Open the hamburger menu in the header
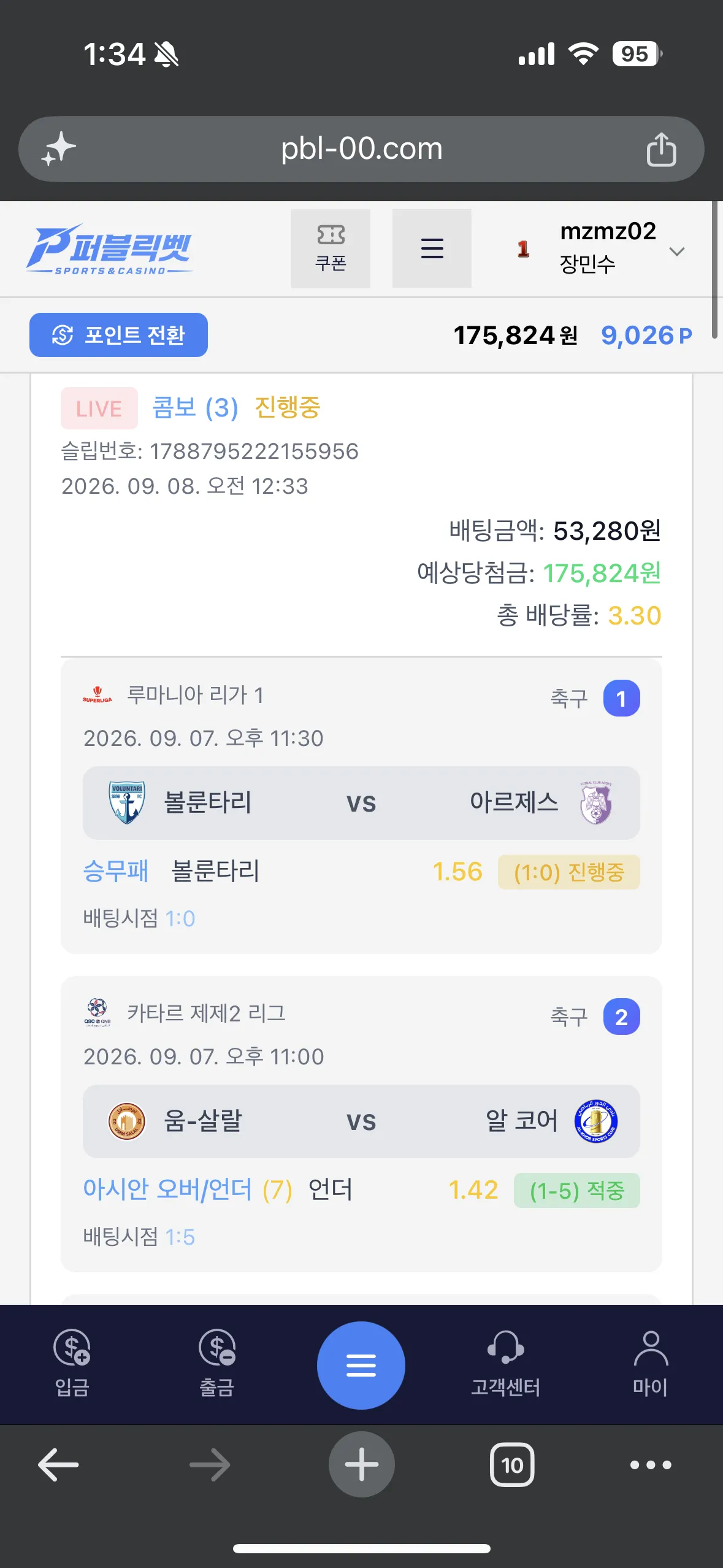This screenshot has height=1568, width=723. point(432,248)
